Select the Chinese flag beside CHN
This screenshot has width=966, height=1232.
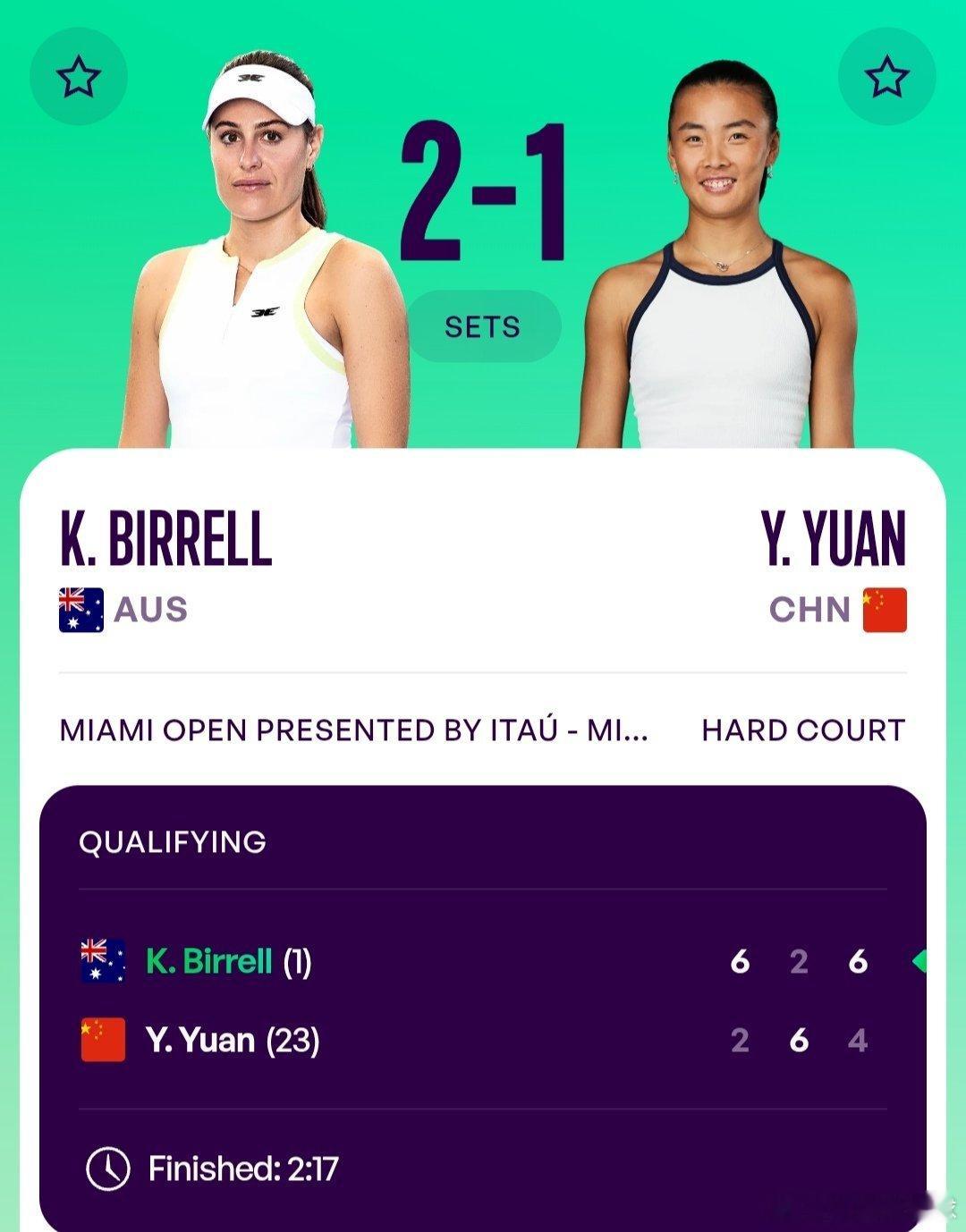tap(885, 610)
